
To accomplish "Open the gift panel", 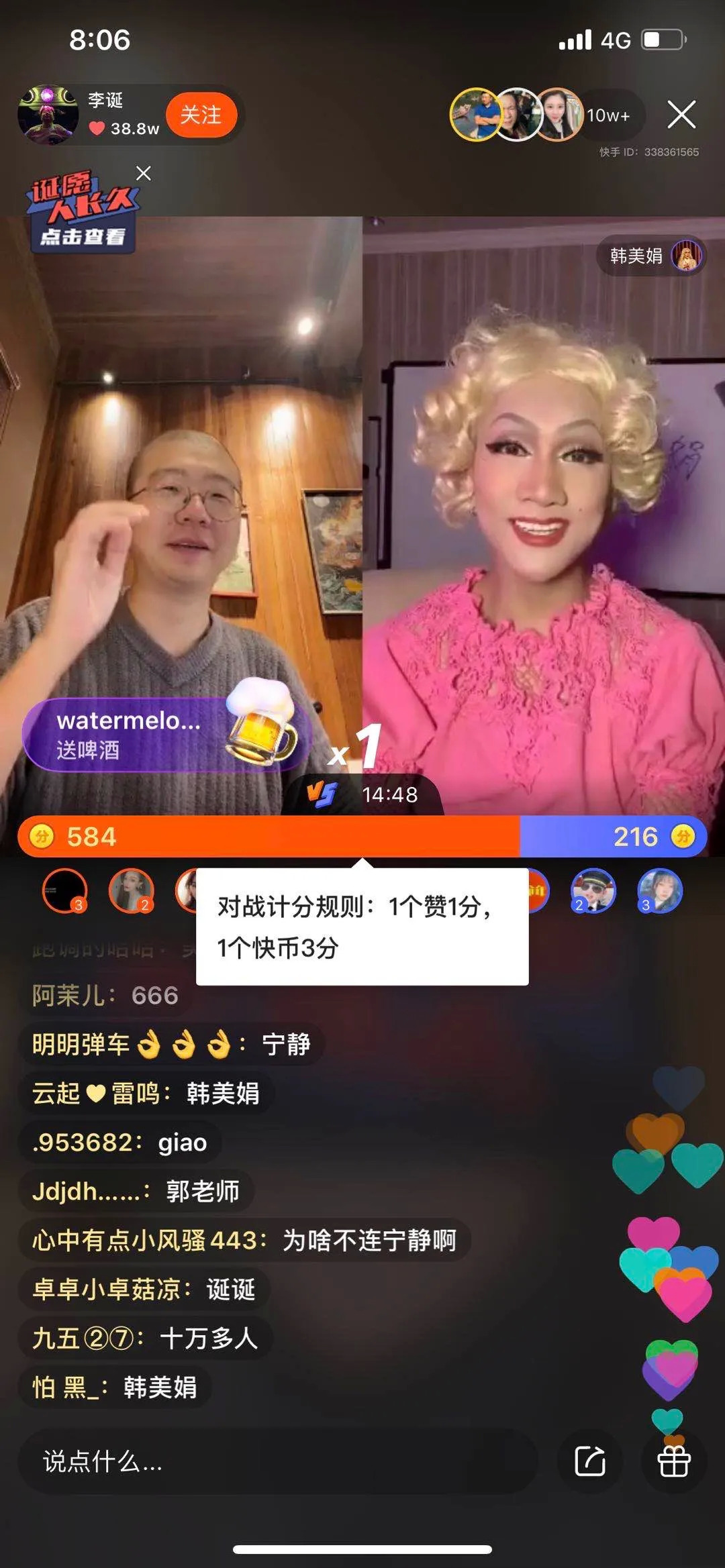I will click(x=673, y=1461).
